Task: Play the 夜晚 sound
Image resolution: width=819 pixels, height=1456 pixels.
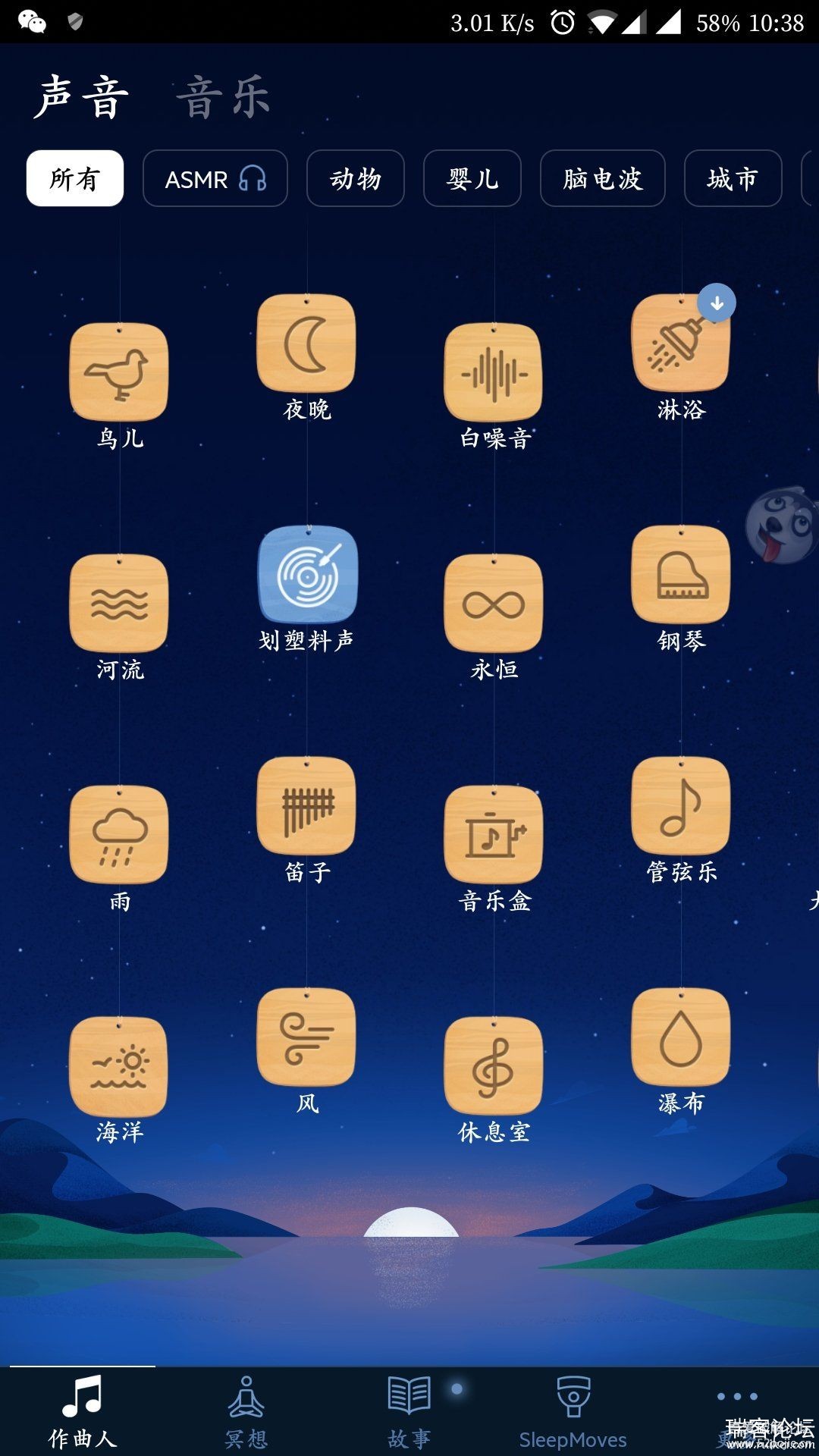Action: click(x=306, y=344)
